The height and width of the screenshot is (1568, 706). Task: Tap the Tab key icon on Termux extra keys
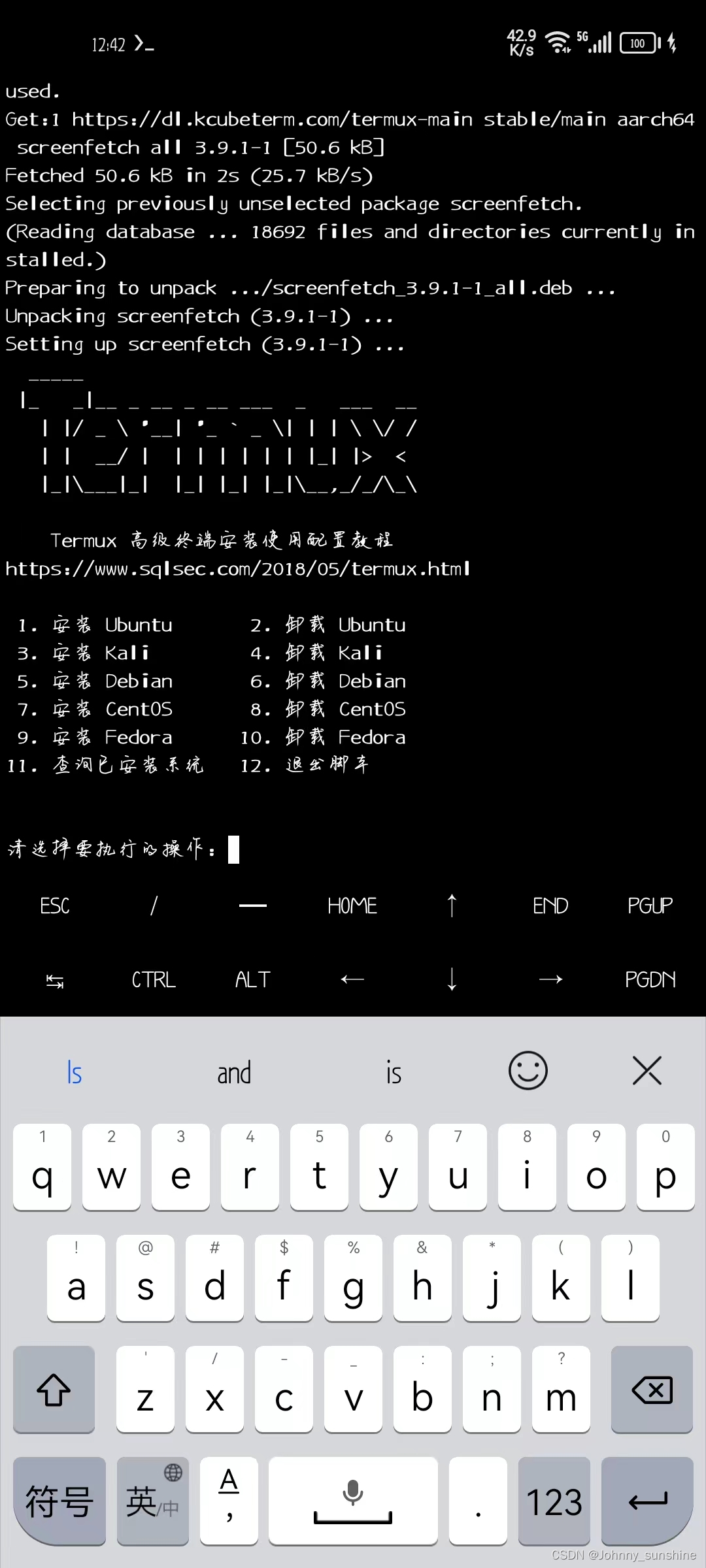click(54, 979)
